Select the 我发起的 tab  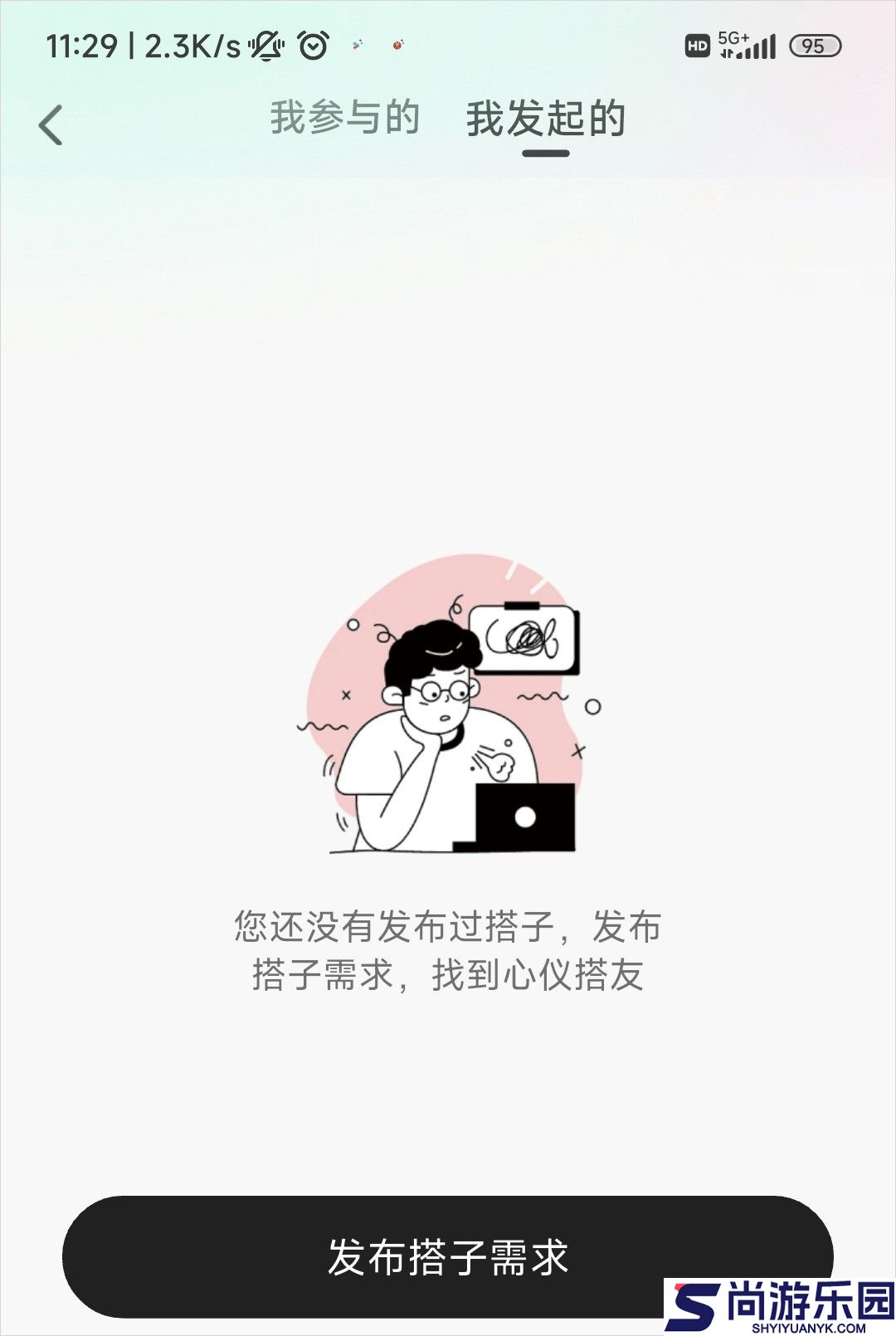tap(545, 119)
